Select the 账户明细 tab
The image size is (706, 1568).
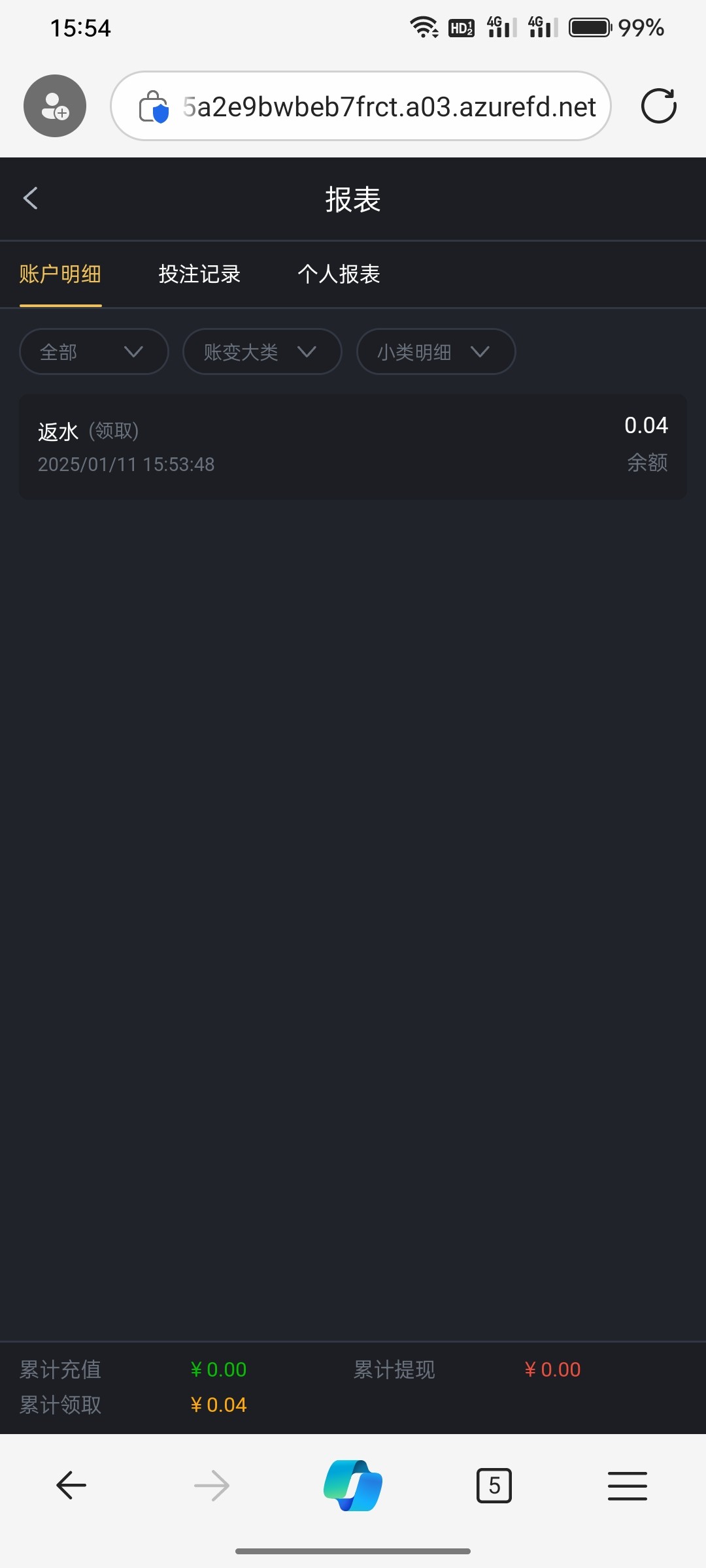click(x=60, y=274)
